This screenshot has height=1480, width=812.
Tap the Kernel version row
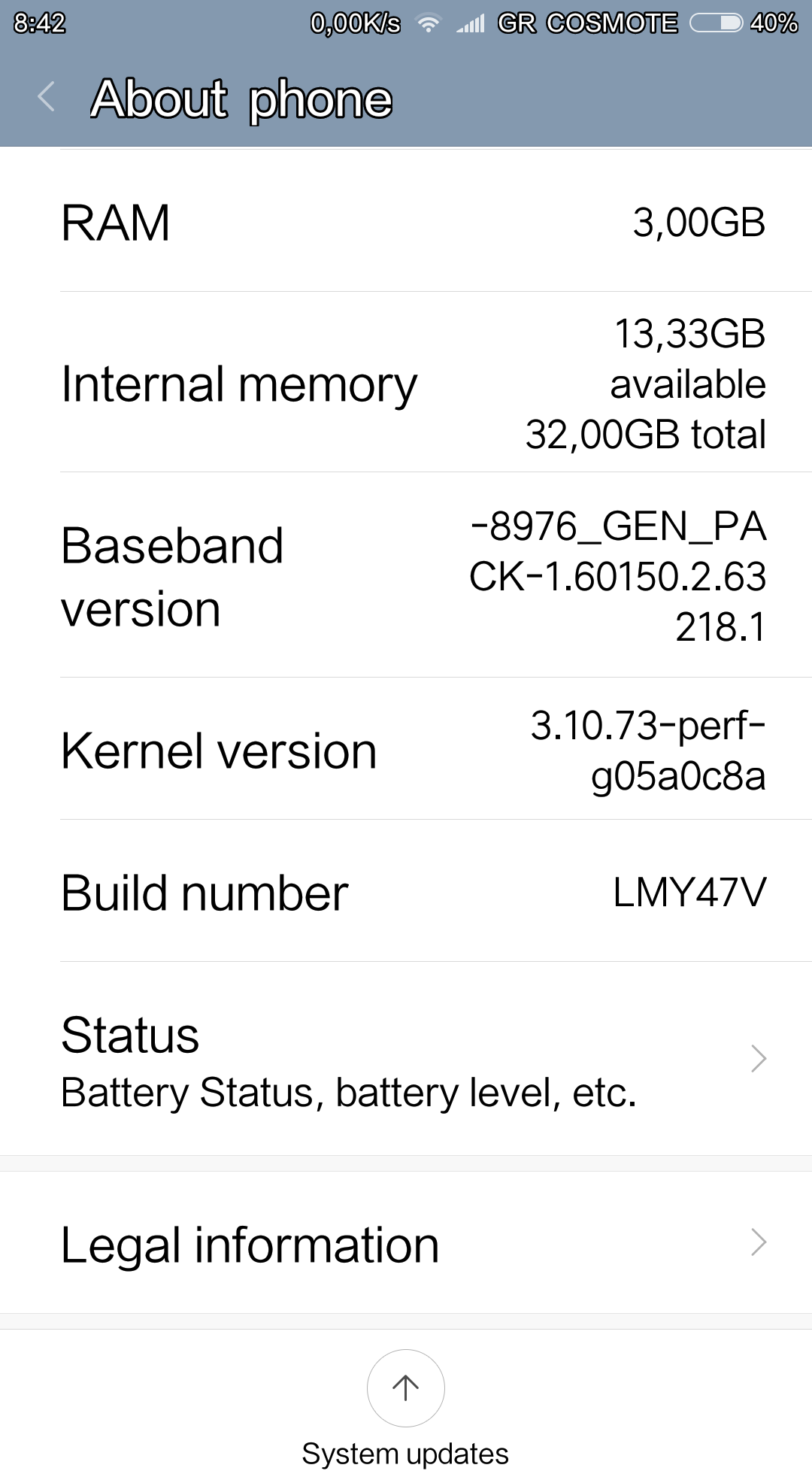[406, 750]
